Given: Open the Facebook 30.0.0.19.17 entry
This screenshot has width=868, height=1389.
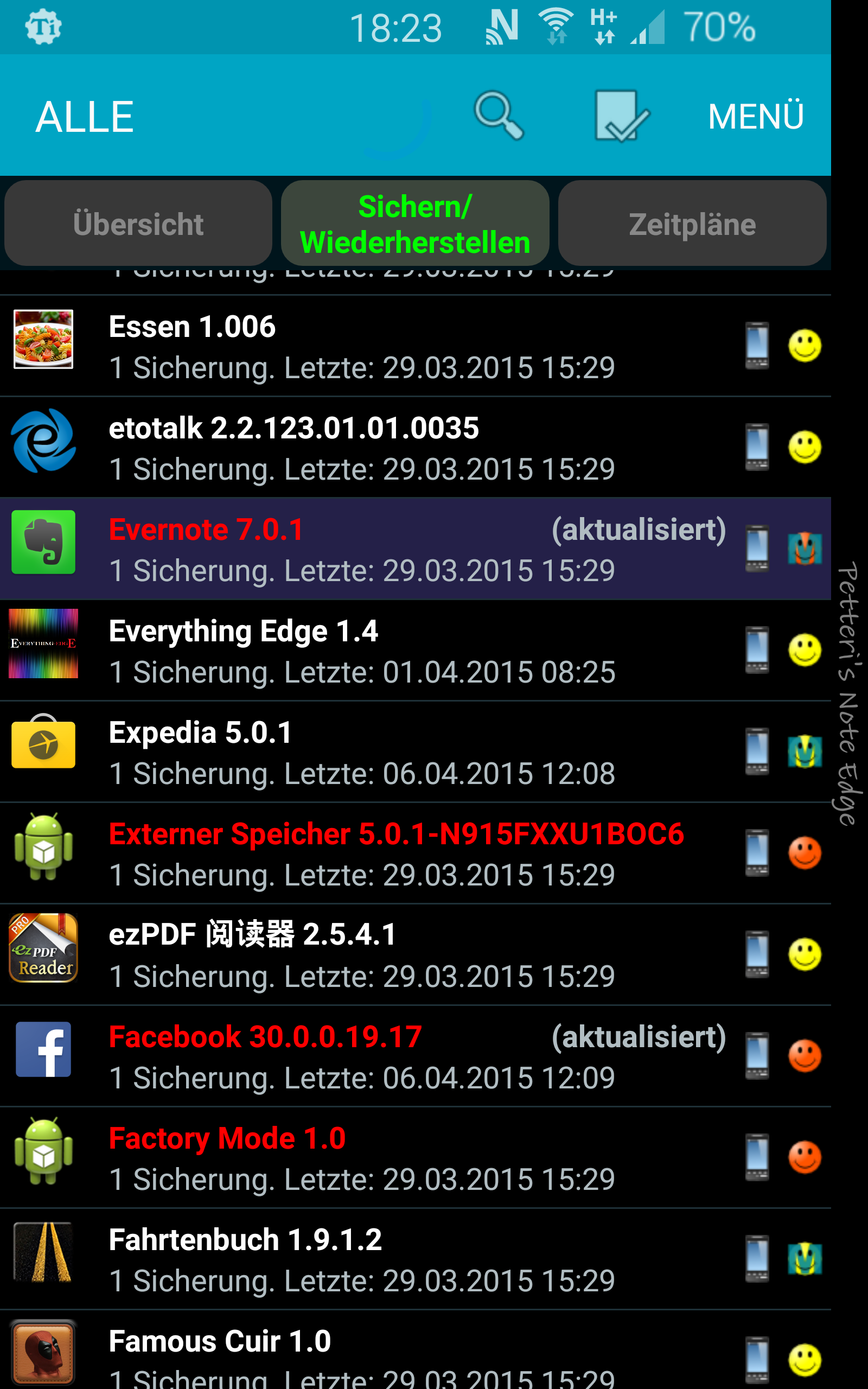Looking at the screenshot, I should pyautogui.click(x=416, y=1057).
